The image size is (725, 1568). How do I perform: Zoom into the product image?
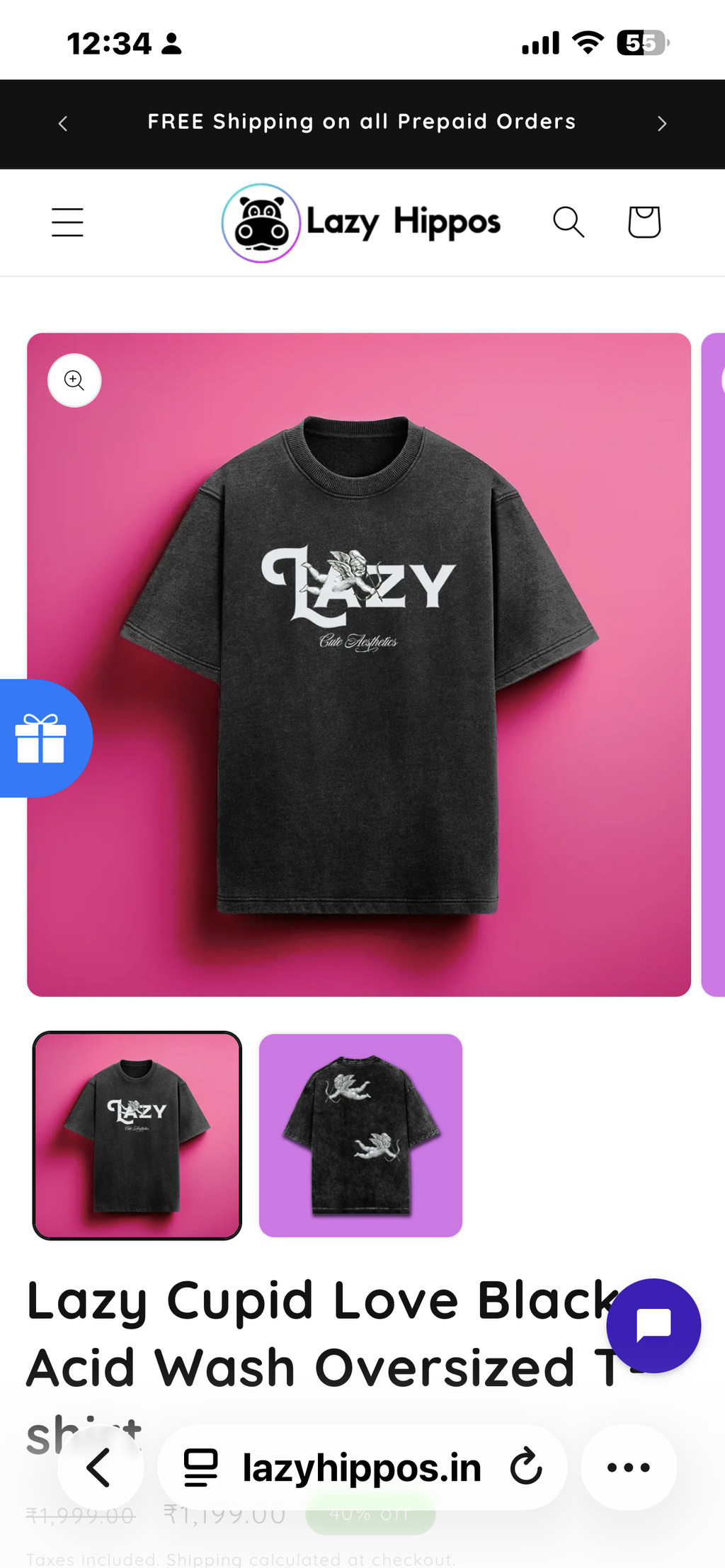coord(74,380)
